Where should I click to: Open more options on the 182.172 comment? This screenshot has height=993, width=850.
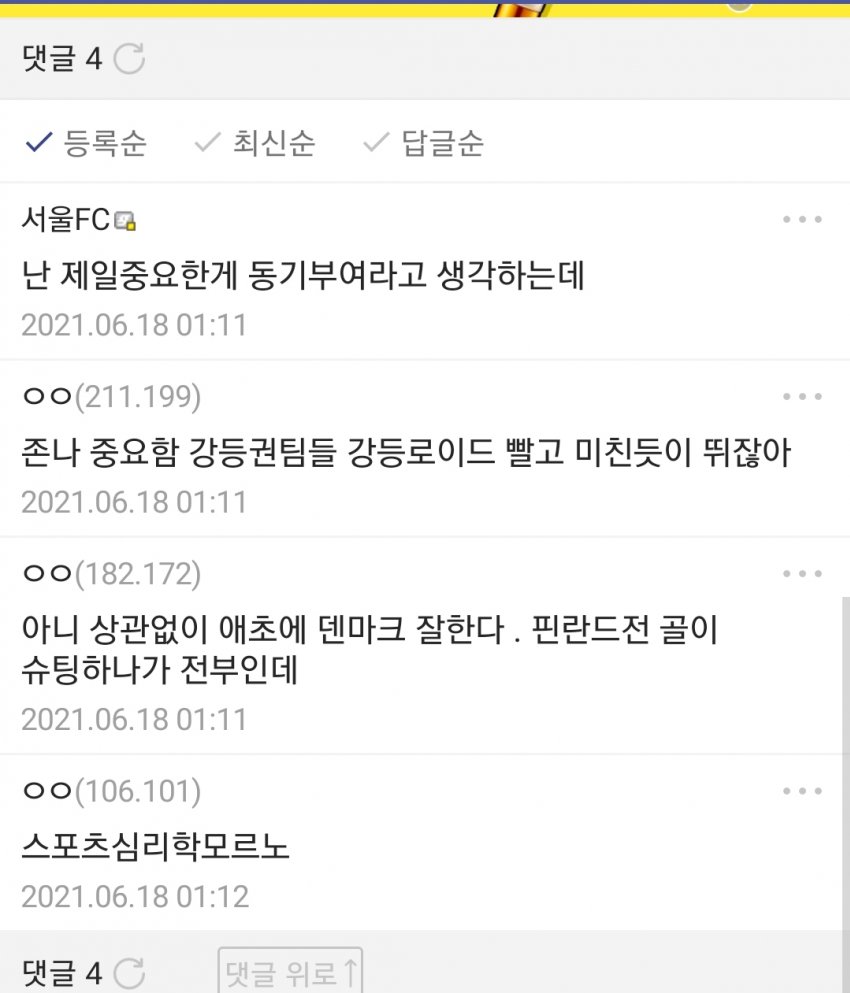click(x=802, y=574)
